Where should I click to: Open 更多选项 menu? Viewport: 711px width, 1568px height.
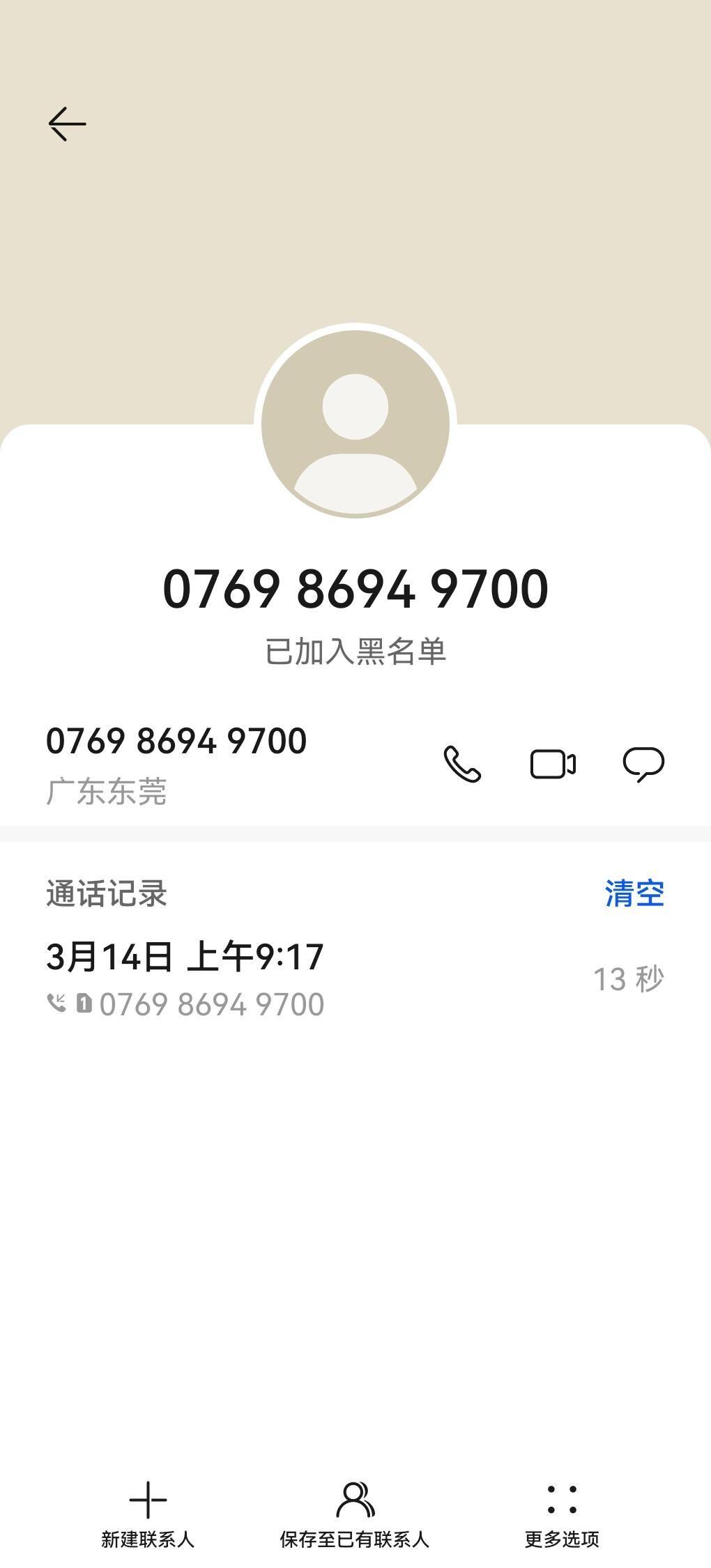tap(562, 1514)
